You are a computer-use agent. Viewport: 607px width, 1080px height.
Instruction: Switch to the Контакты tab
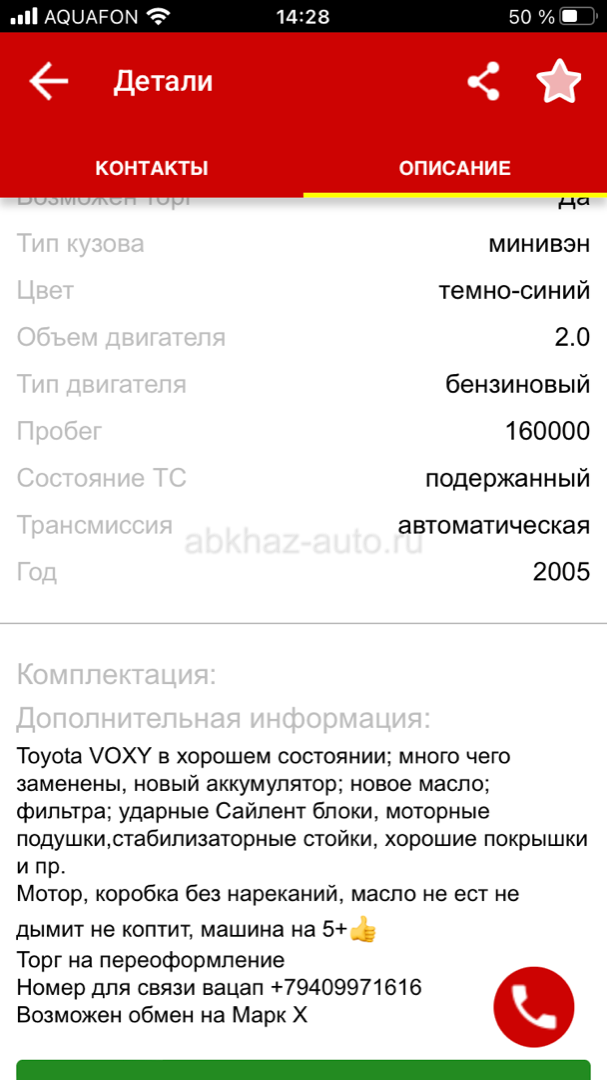pos(152,168)
